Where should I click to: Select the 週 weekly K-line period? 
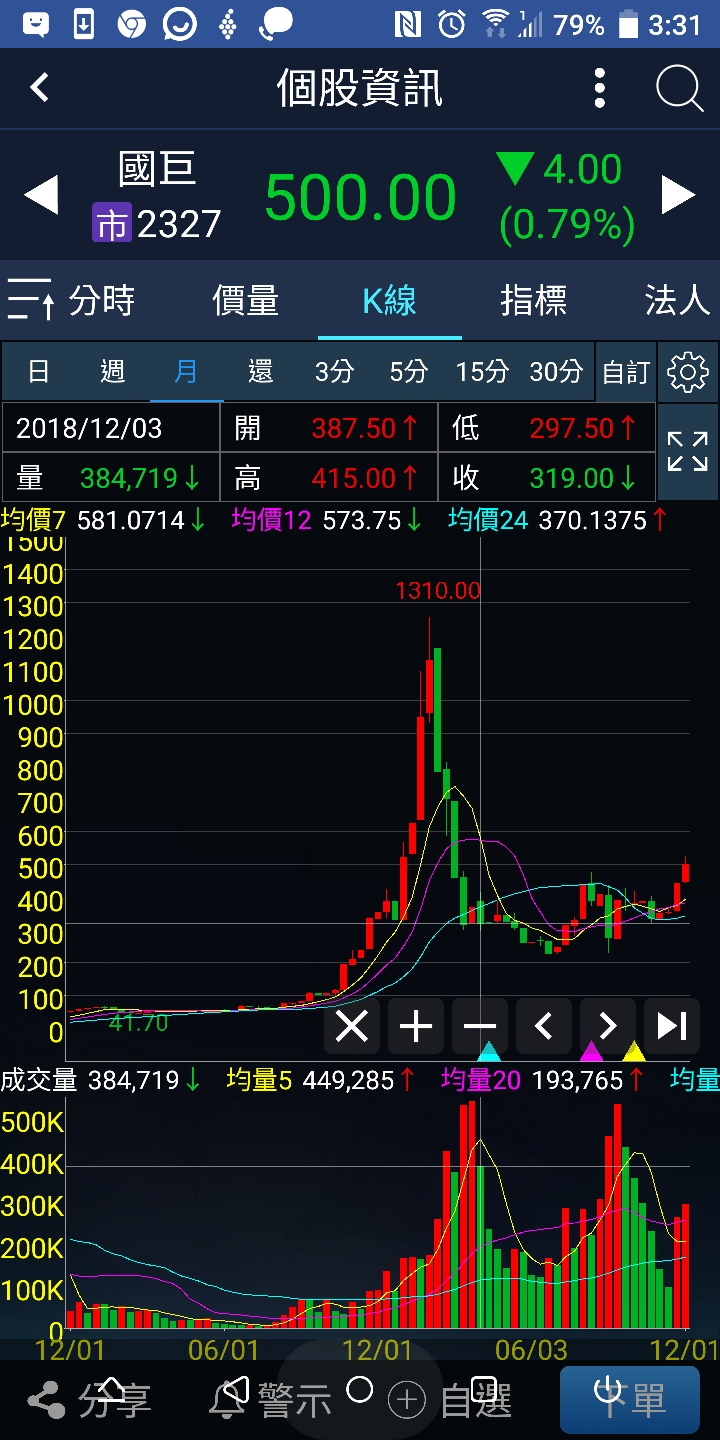tap(112, 373)
